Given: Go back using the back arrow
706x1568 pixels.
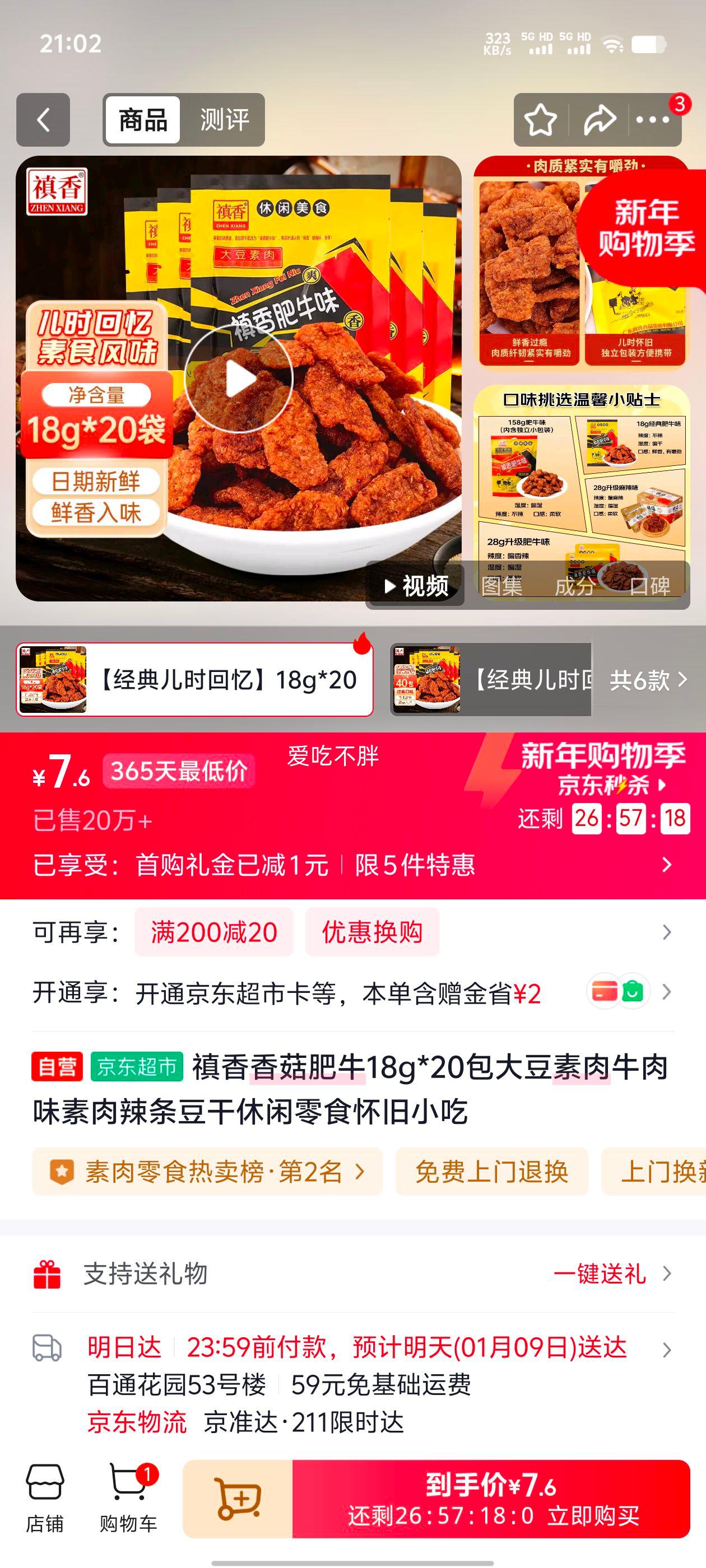Looking at the screenshot, I should coord(43,120).
